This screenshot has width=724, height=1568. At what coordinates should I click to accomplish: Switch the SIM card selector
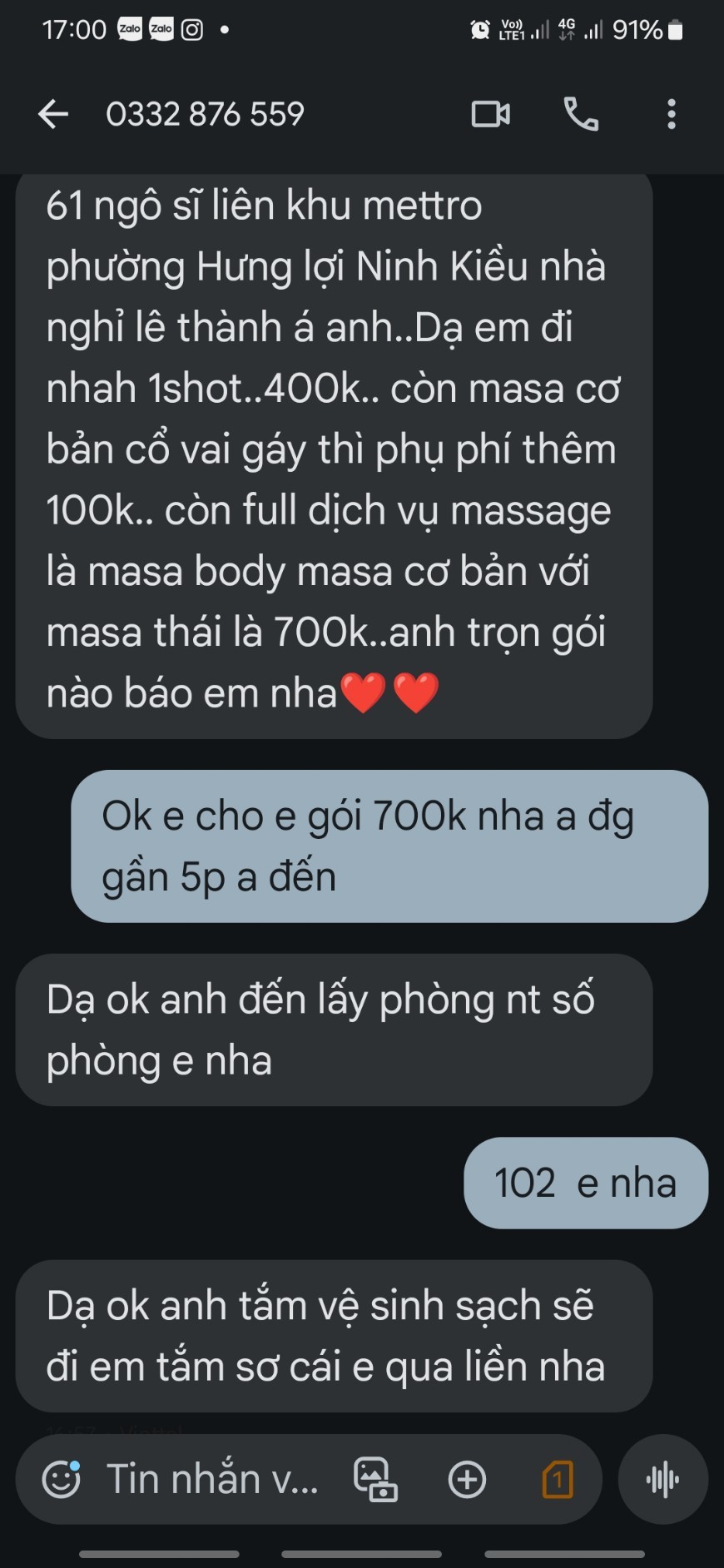558,1479
